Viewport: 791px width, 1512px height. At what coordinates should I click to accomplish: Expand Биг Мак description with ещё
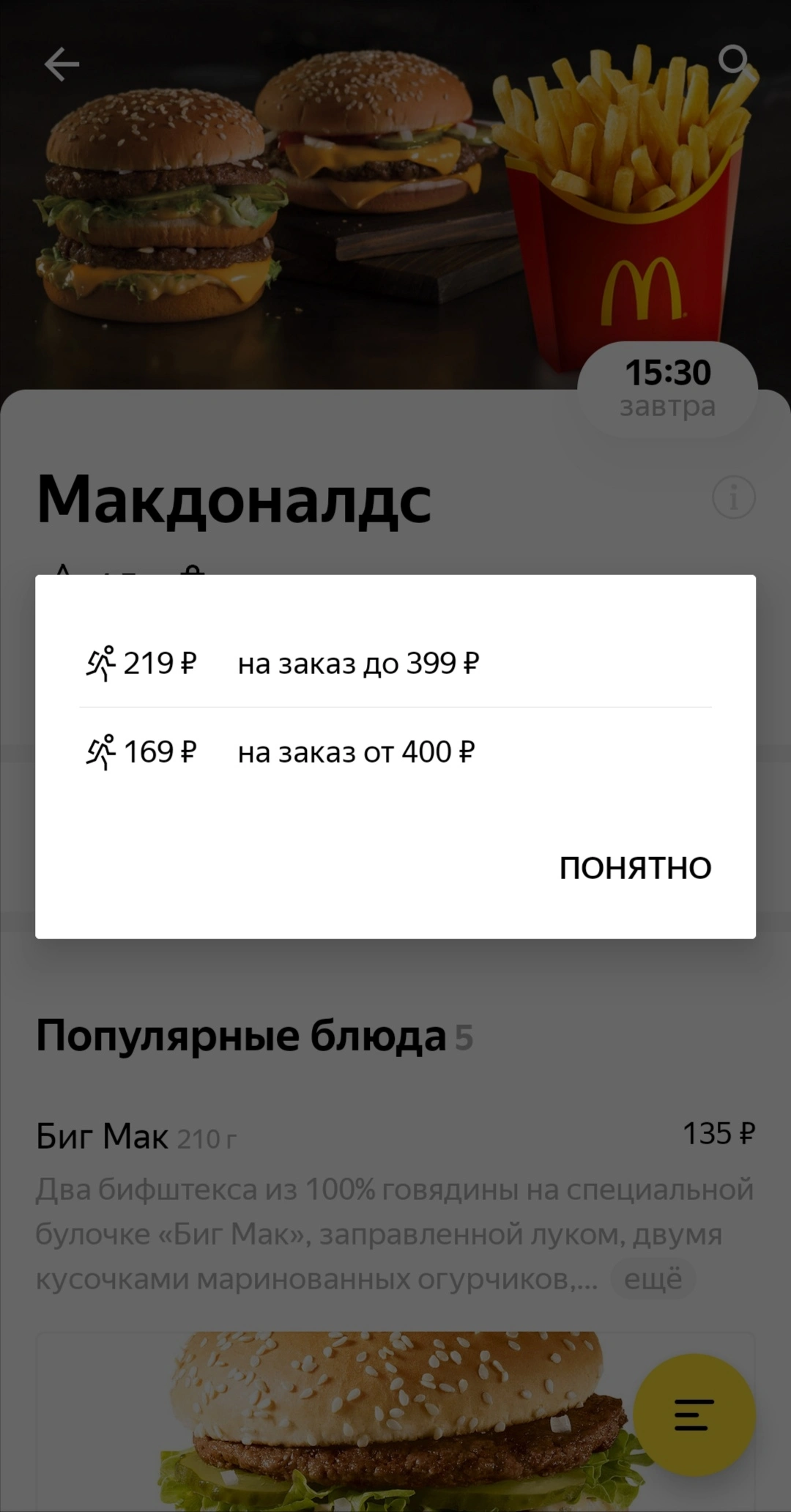(653, 1279)
